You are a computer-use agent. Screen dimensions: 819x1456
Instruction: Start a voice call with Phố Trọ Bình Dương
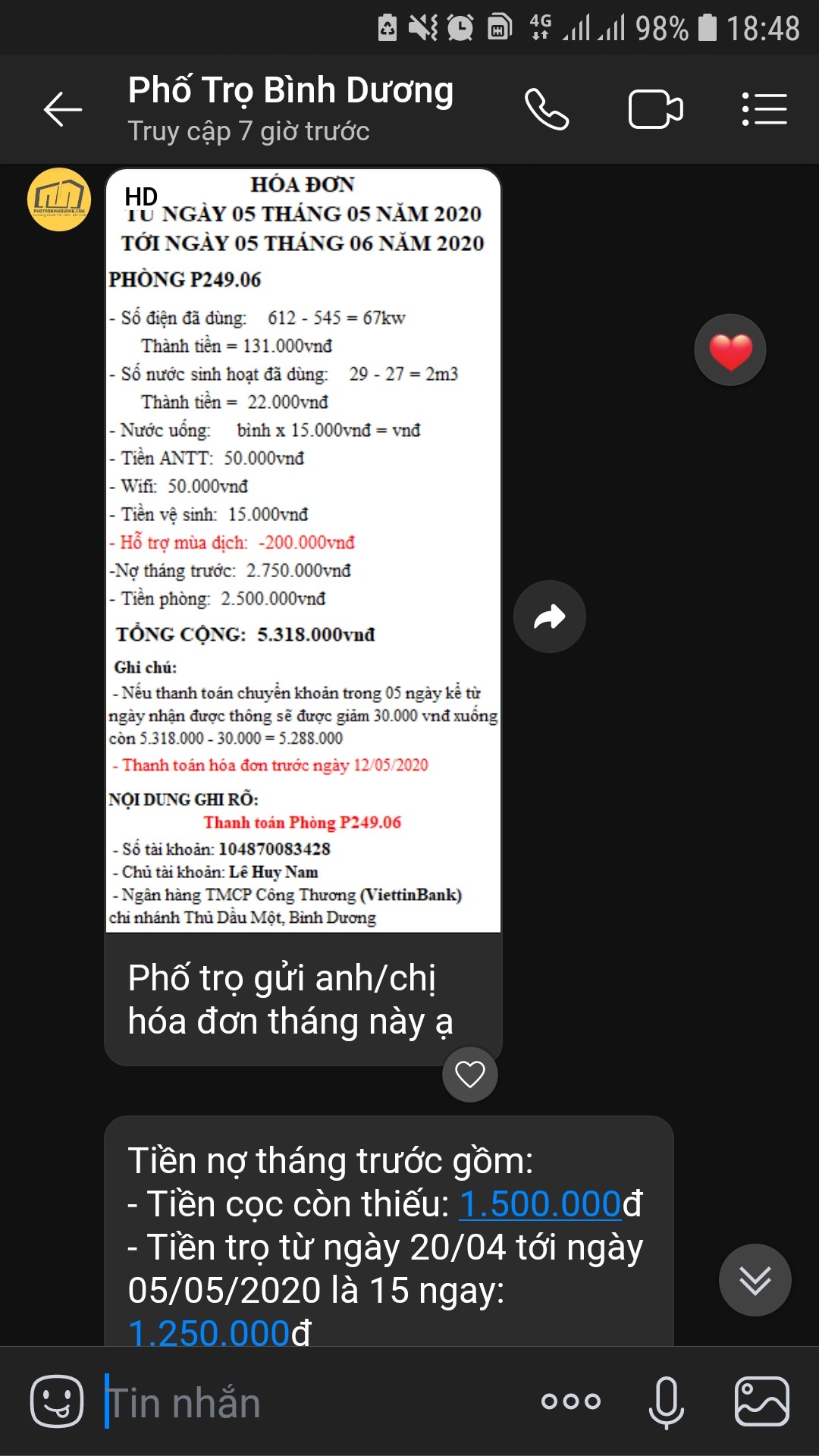click(x=546, y=110)
